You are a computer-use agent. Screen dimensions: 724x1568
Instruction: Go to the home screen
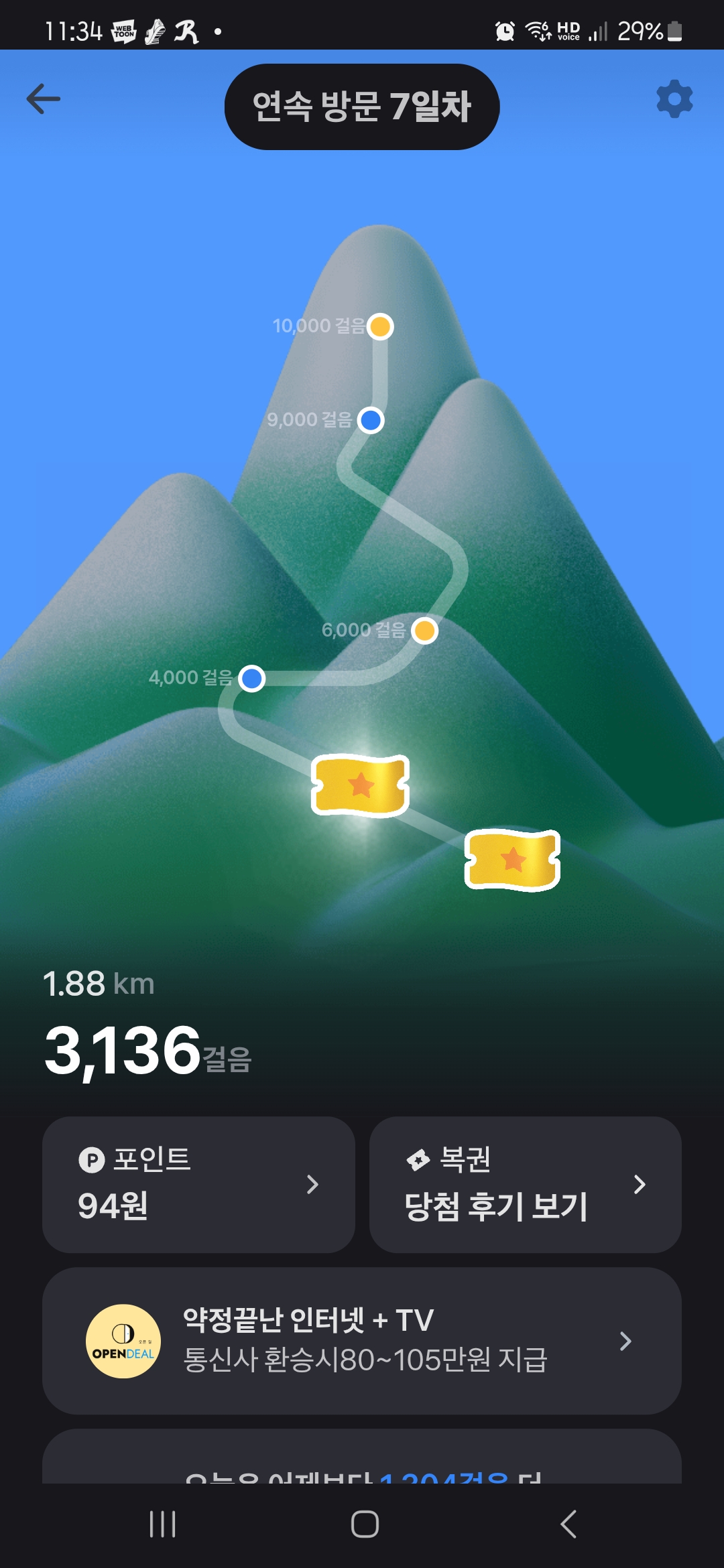coord(365,1524)
